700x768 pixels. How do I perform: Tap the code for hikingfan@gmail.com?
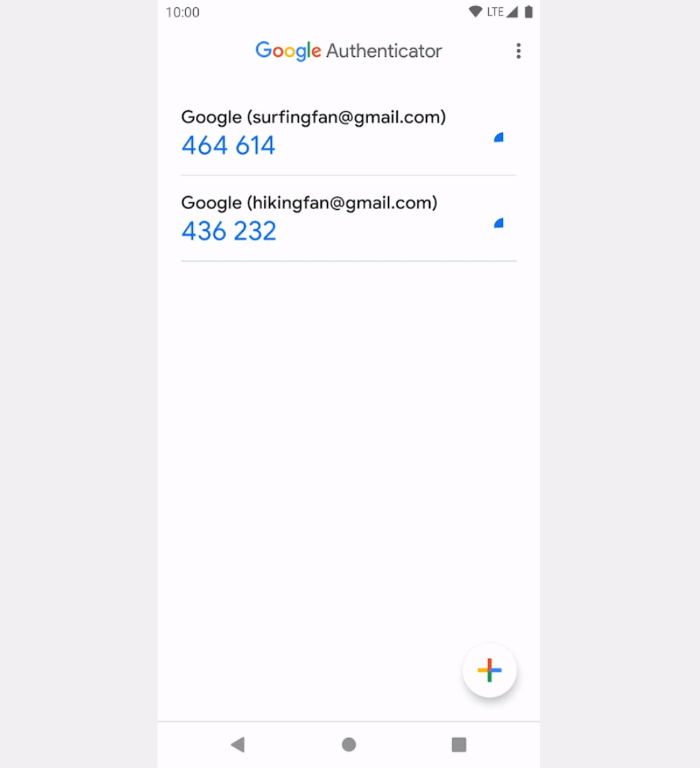pyautogui.click(x=229, y=232)
